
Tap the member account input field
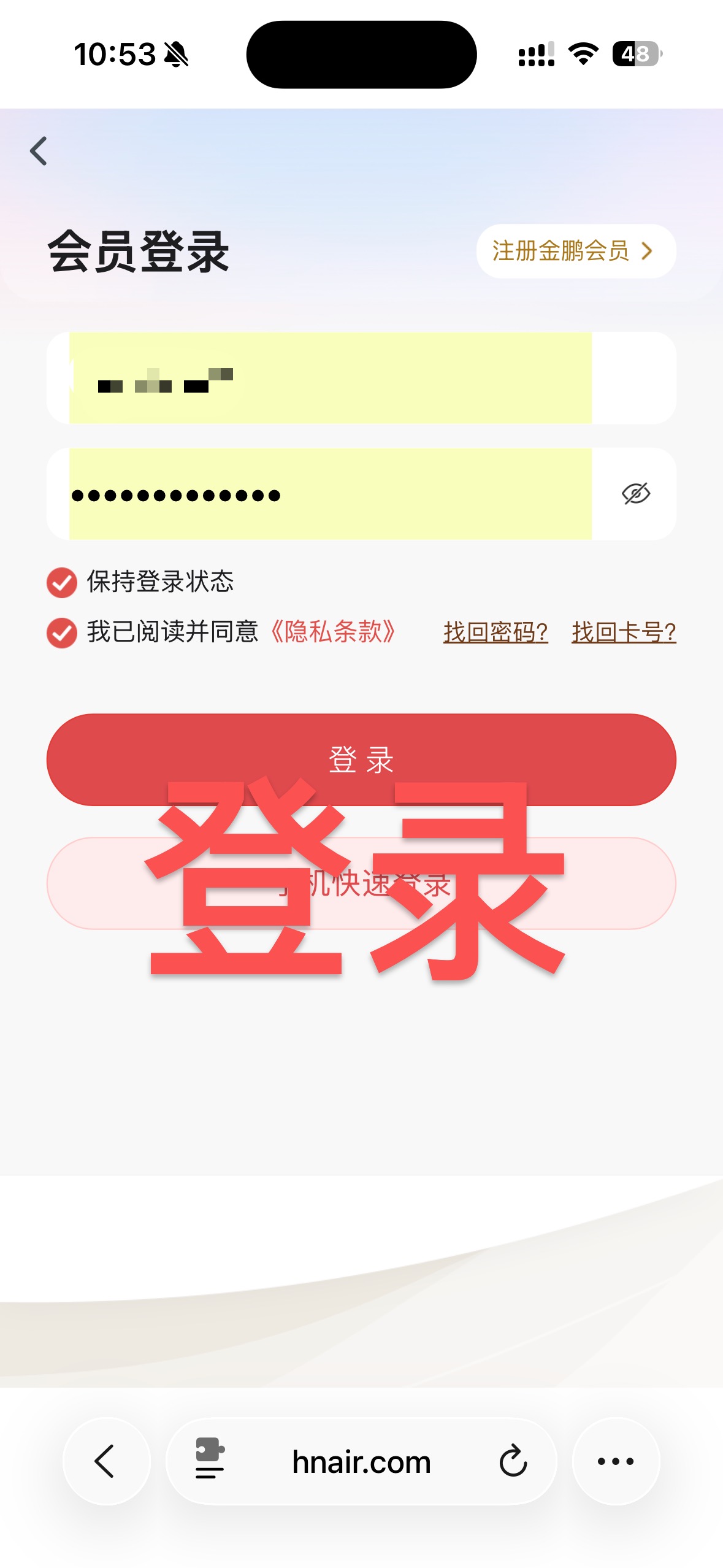coord(361,378)
